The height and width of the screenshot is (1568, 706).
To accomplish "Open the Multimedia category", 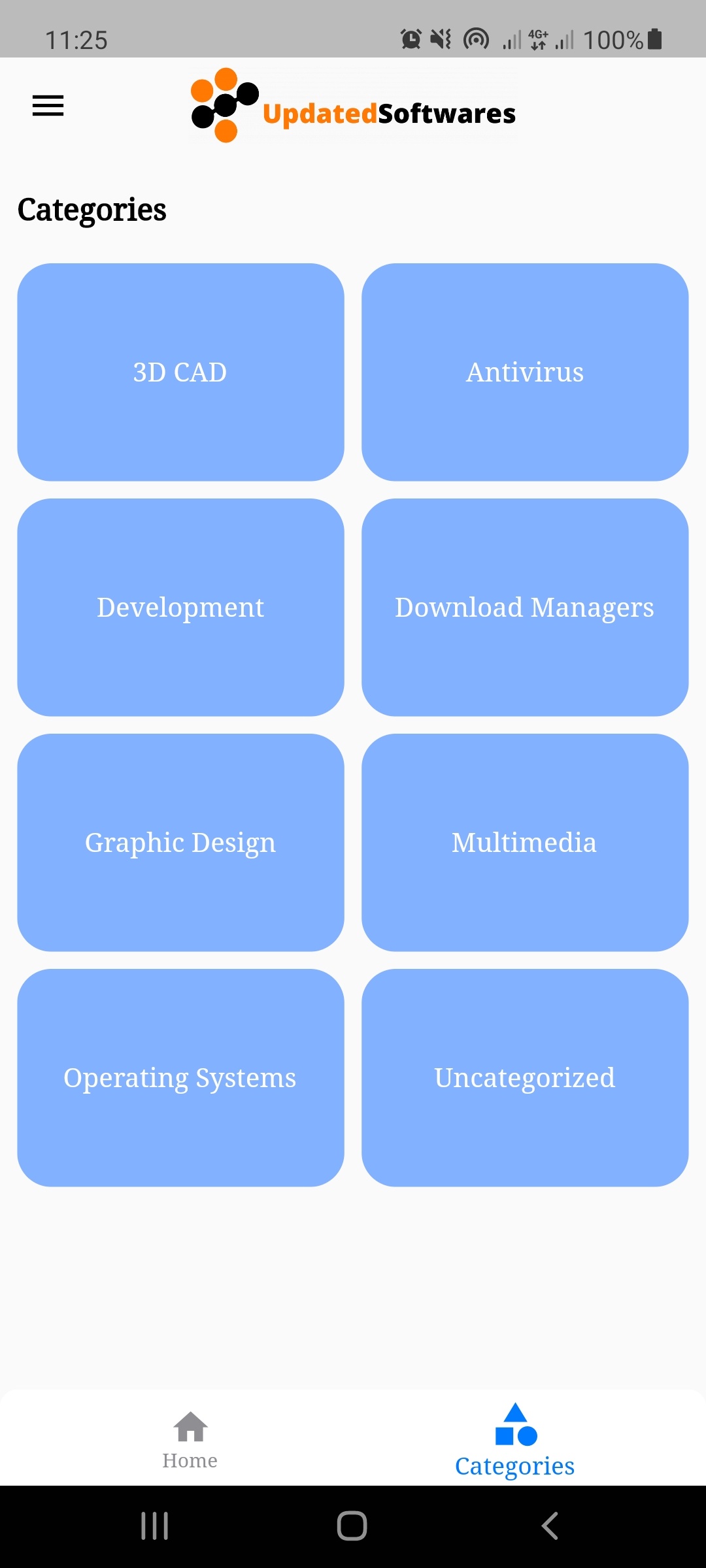I will (x=525, y=843).
